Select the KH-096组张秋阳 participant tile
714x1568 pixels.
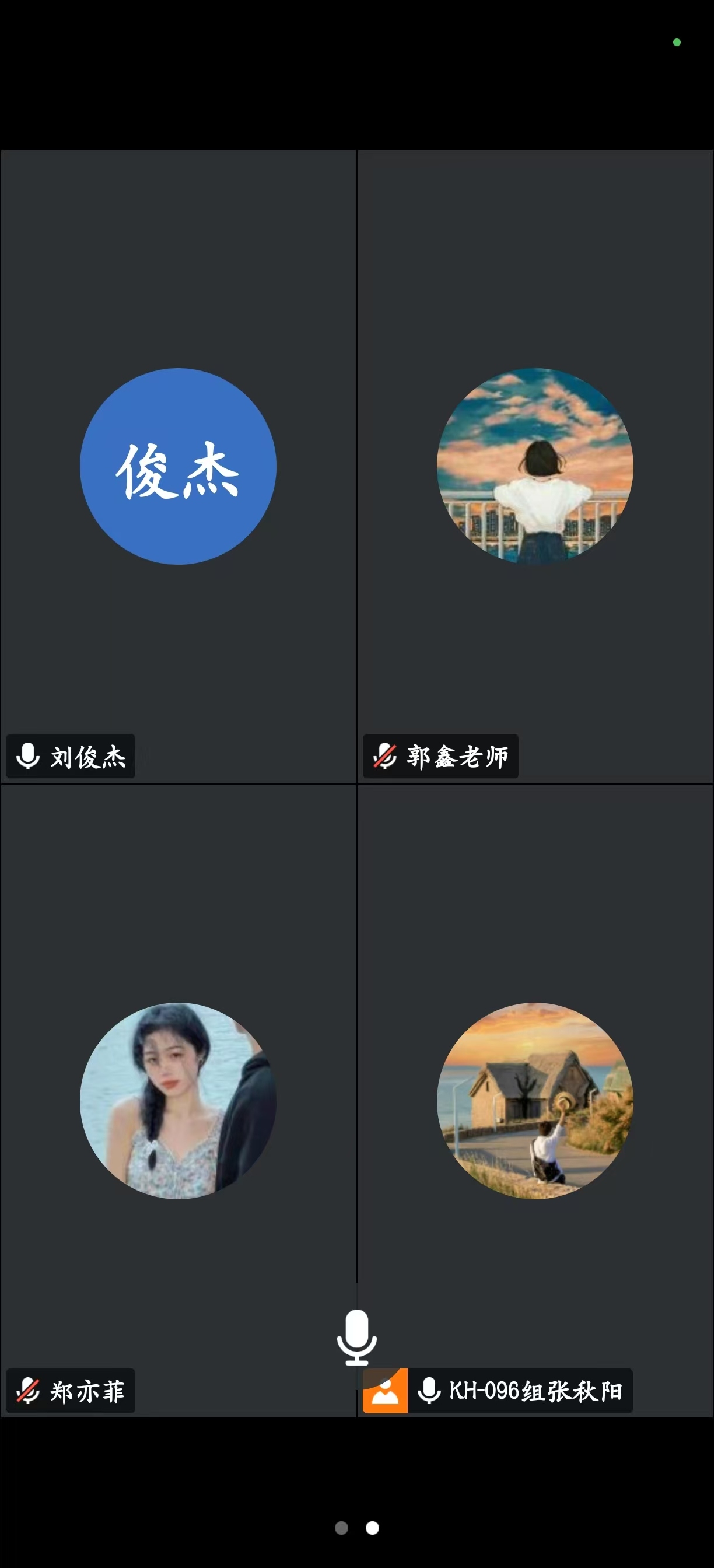click(x=534, y=1101)
